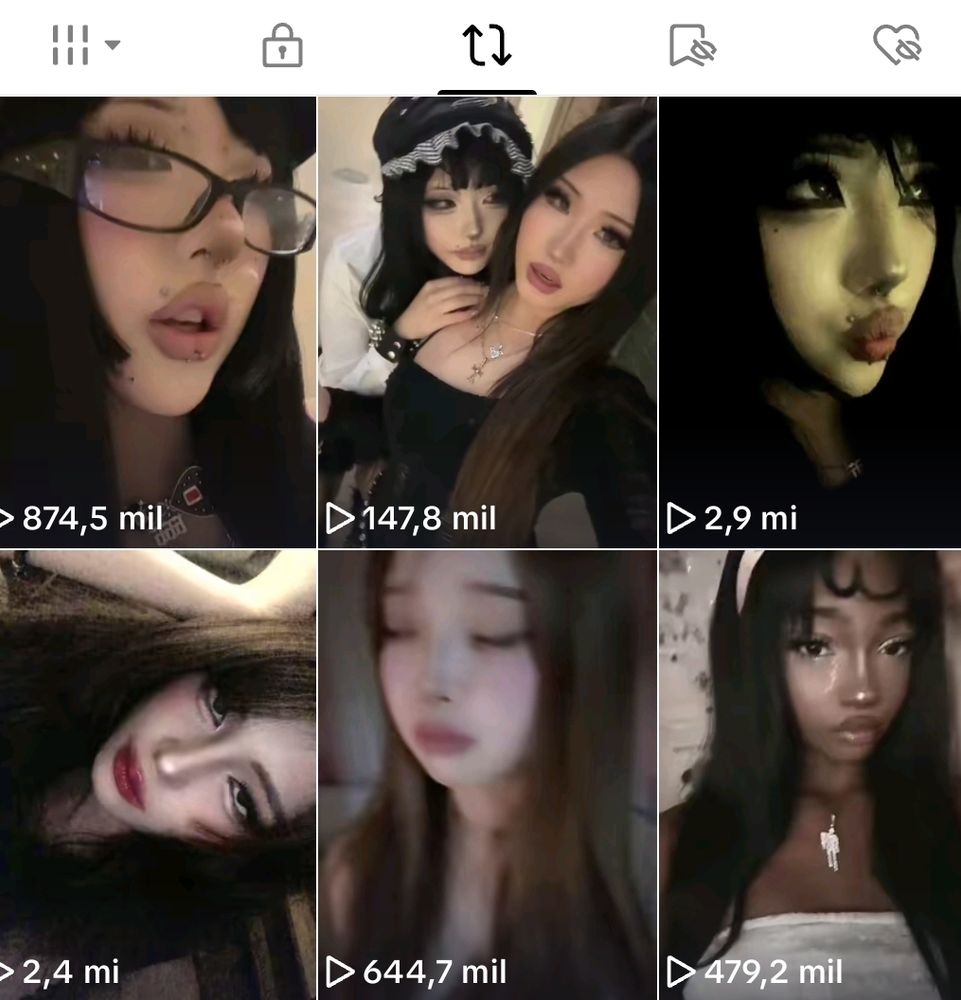961x1000 pixels.
Task: View the video with 2,4 mi views
Action: [158, 775]
